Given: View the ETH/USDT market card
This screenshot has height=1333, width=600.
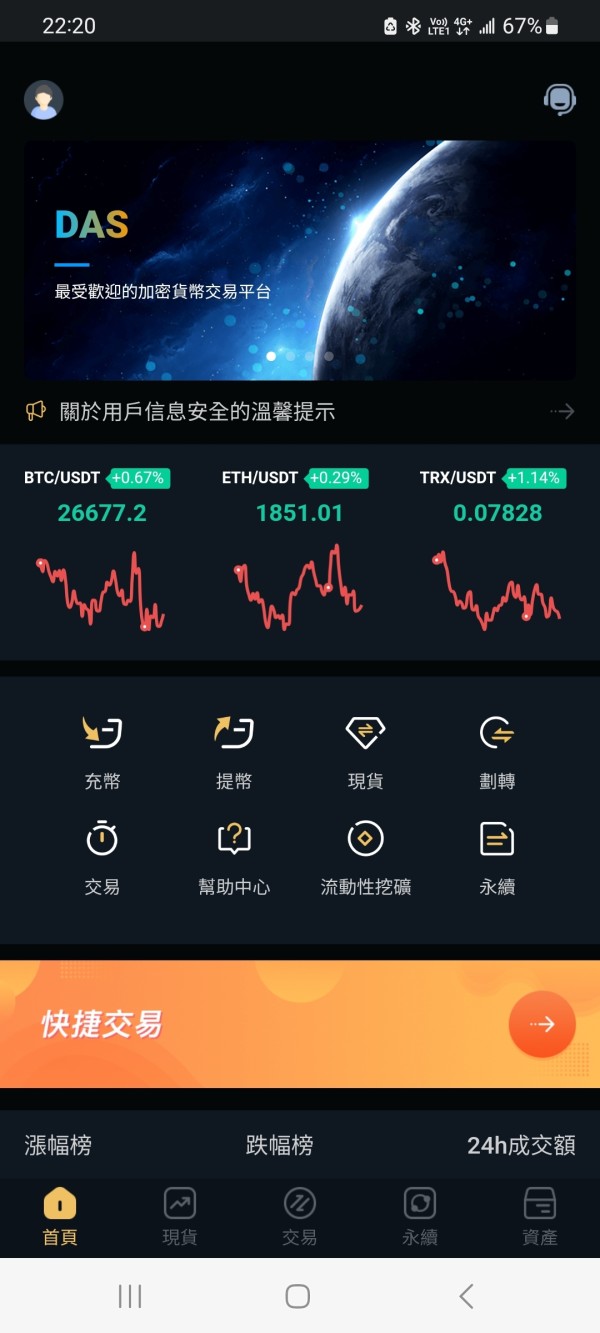Looking at the screenshot, I should 300,550.
